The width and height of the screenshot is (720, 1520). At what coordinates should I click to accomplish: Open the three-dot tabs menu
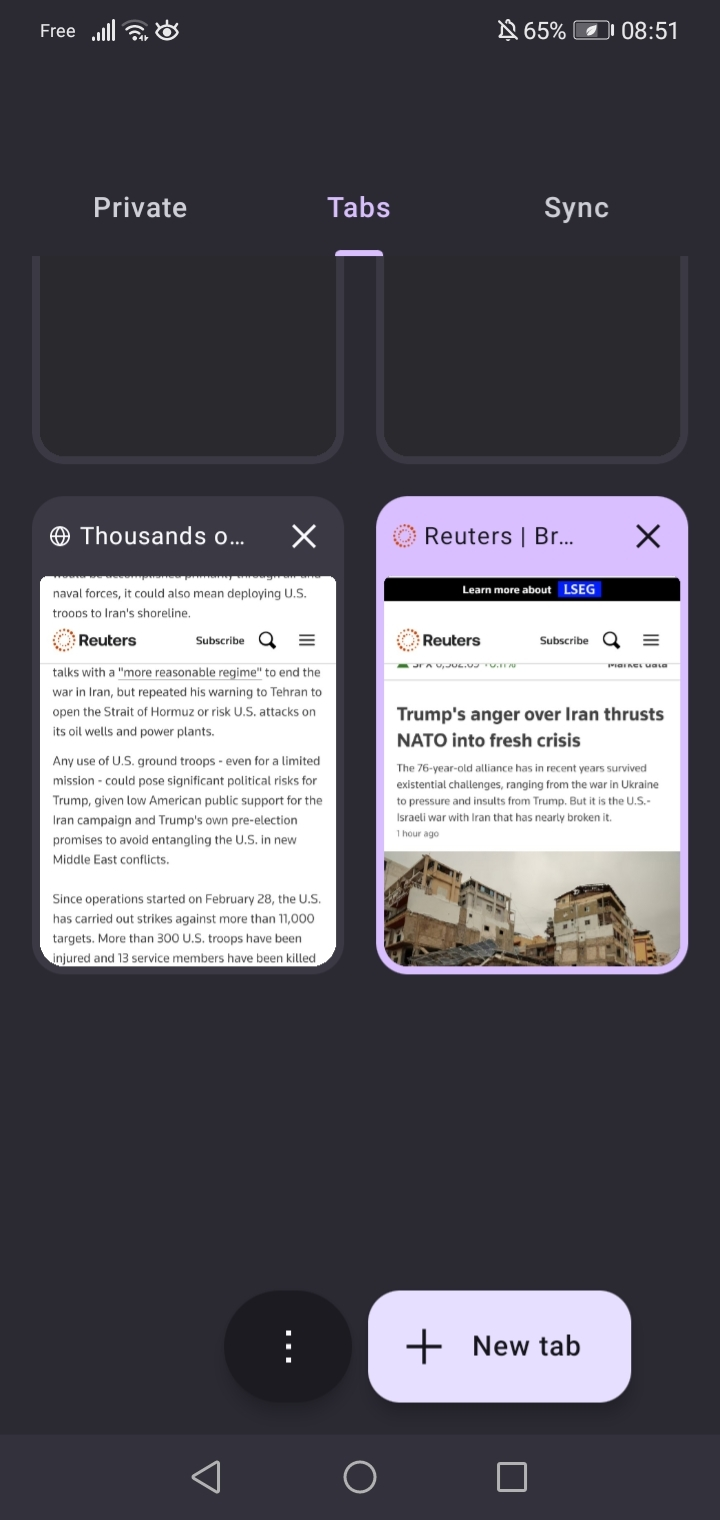tap(288, 1346)
